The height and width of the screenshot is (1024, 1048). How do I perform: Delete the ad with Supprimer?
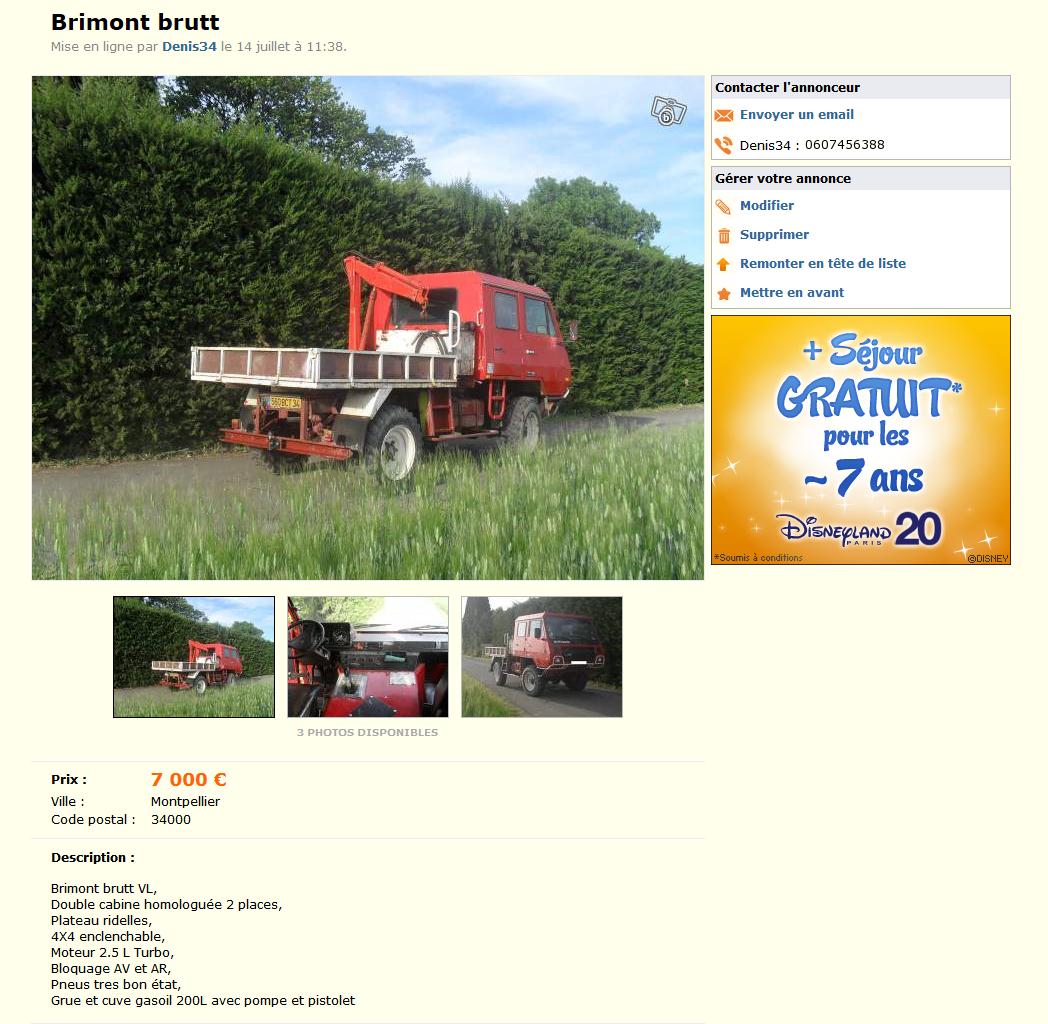pos(774,235)
